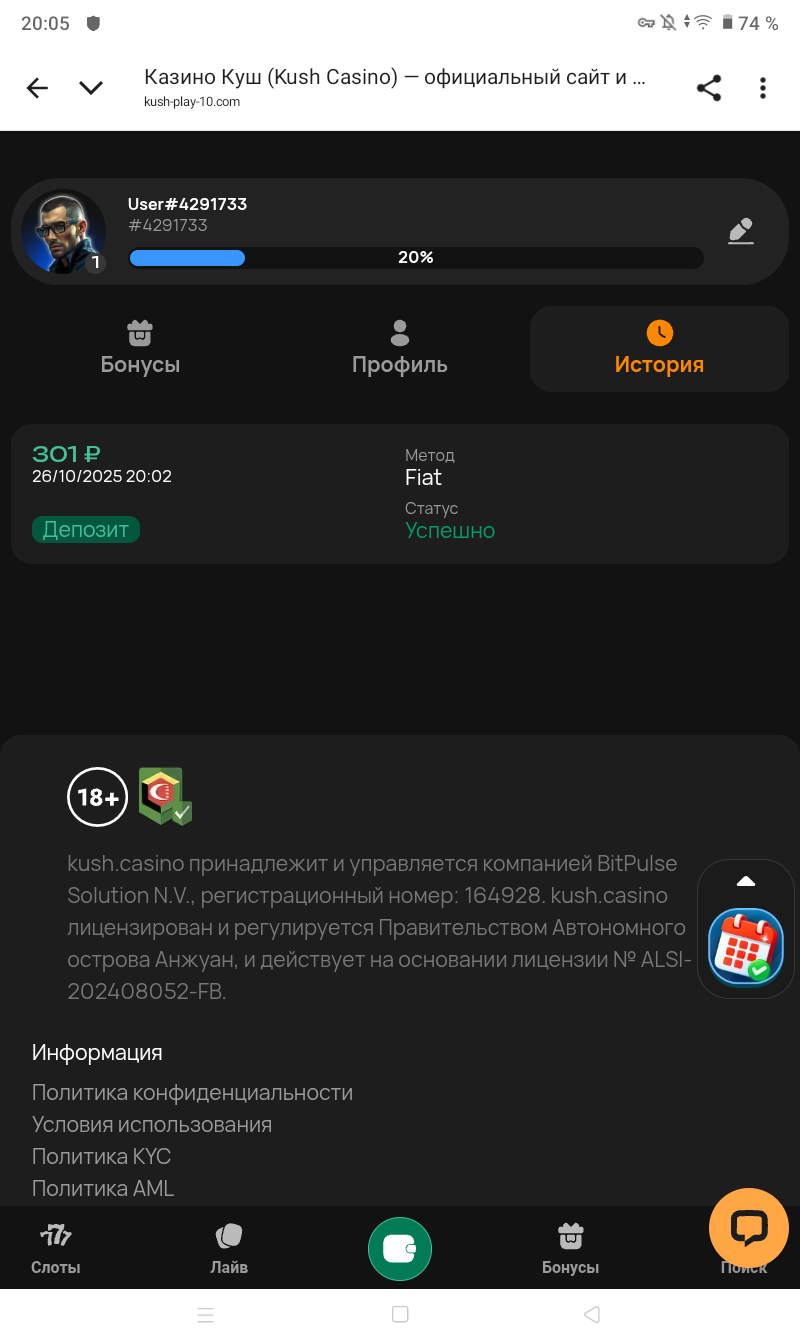Expand the browser tab dropdown chevron
The image size is (800, 1340).
click(91, 88)
